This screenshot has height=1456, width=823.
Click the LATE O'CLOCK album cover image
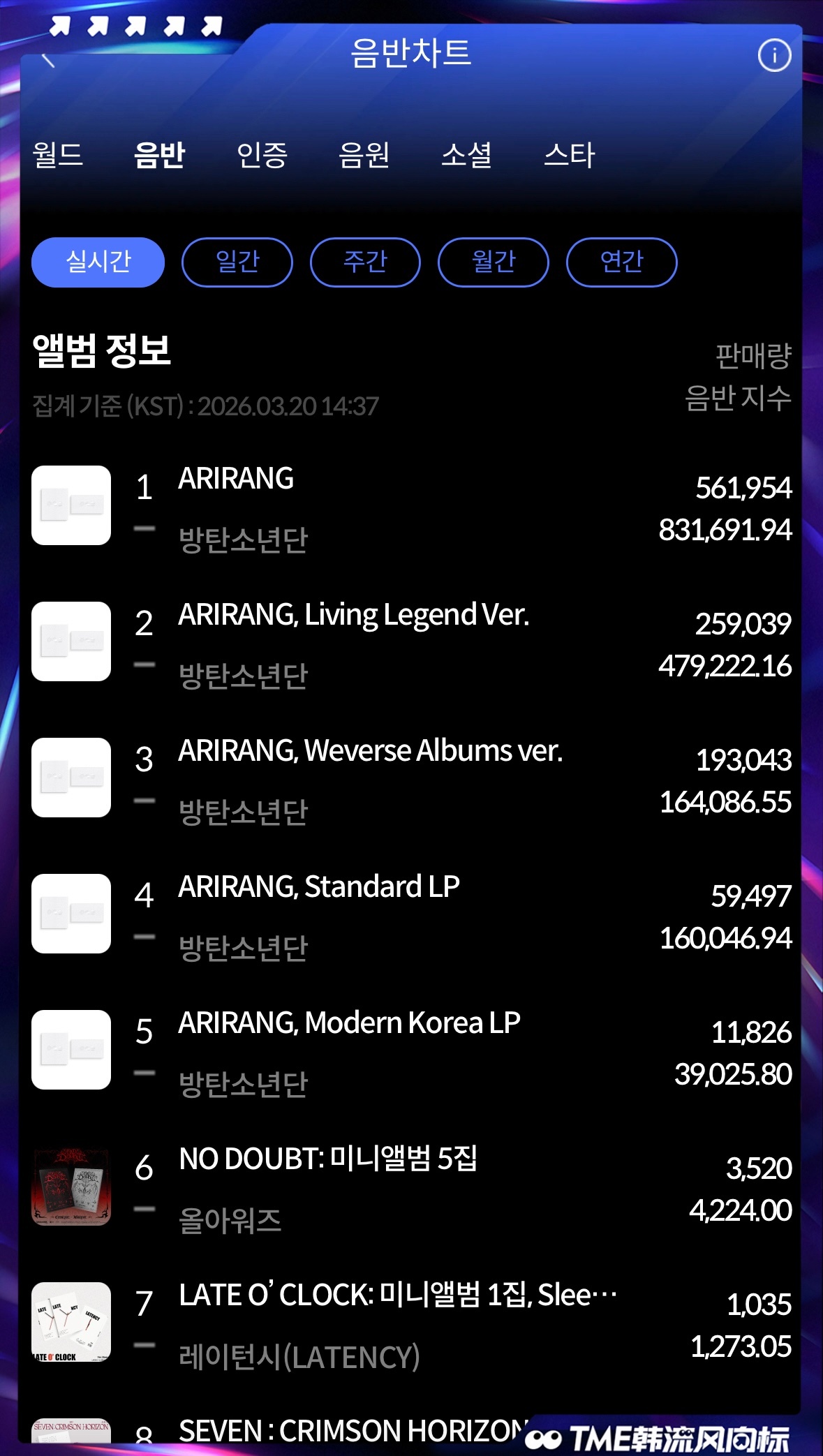point(71,1323)
